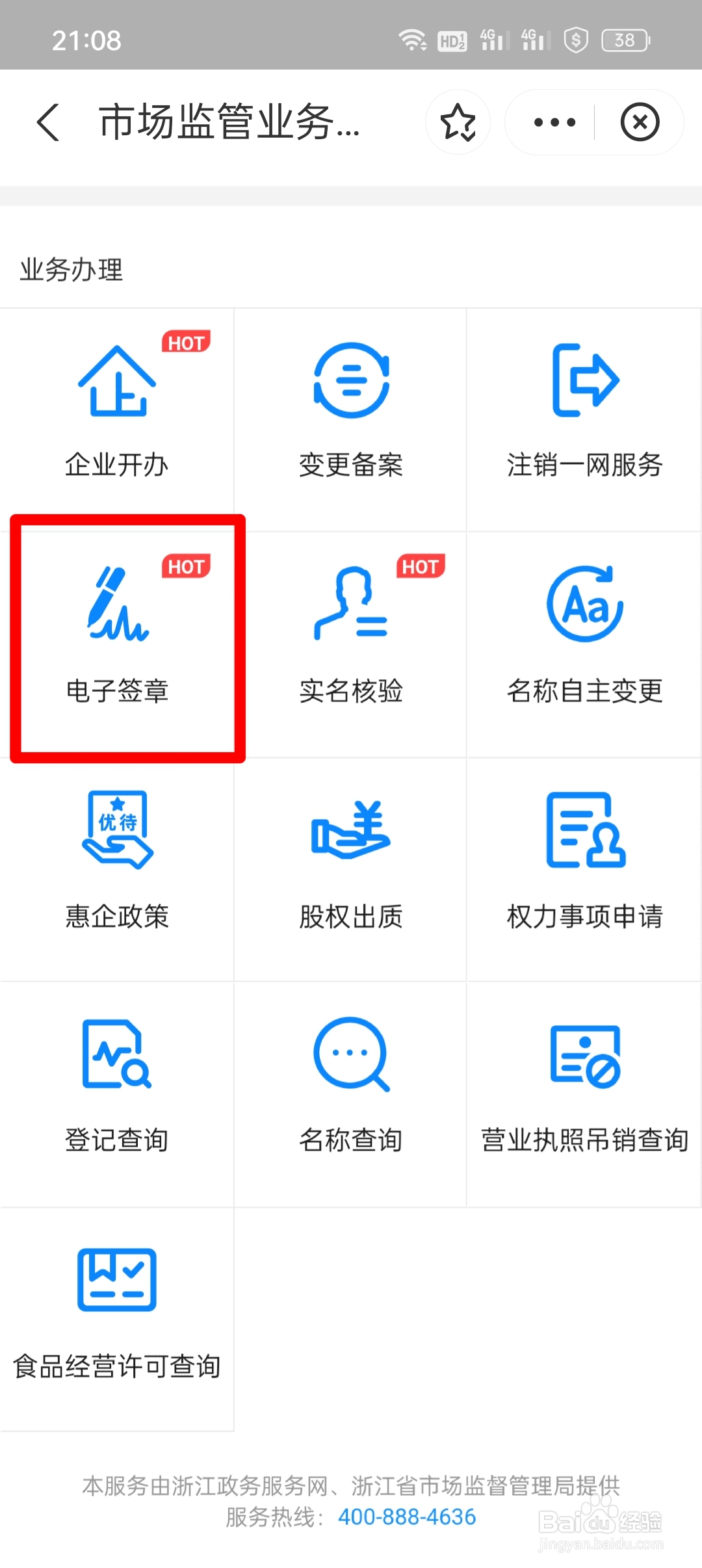Tap the star to favorite this mini-program

pyautogui.click(x=458, y=122)
